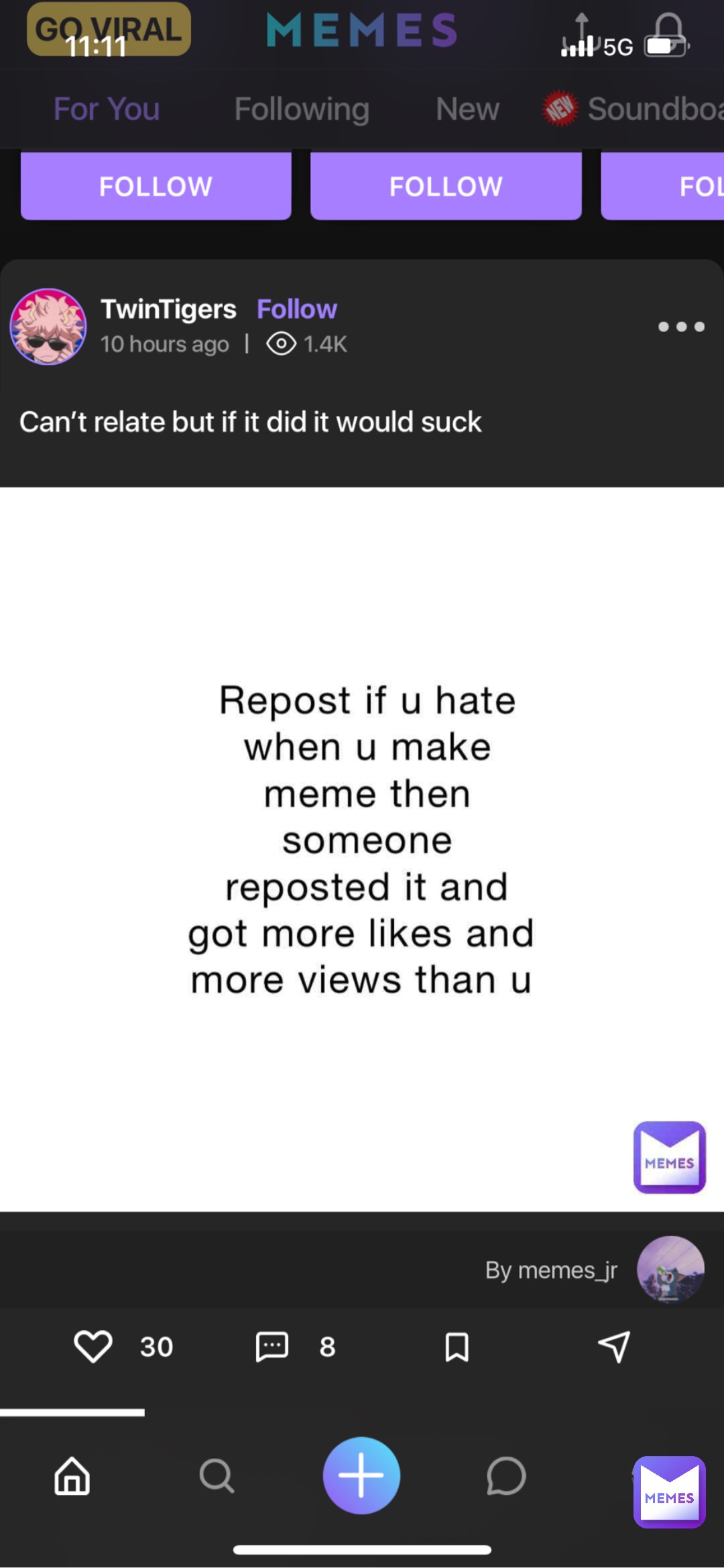Click the Follow link next to TwinTigers
This screenshot has width=724, height=1568.
[296, 309]
